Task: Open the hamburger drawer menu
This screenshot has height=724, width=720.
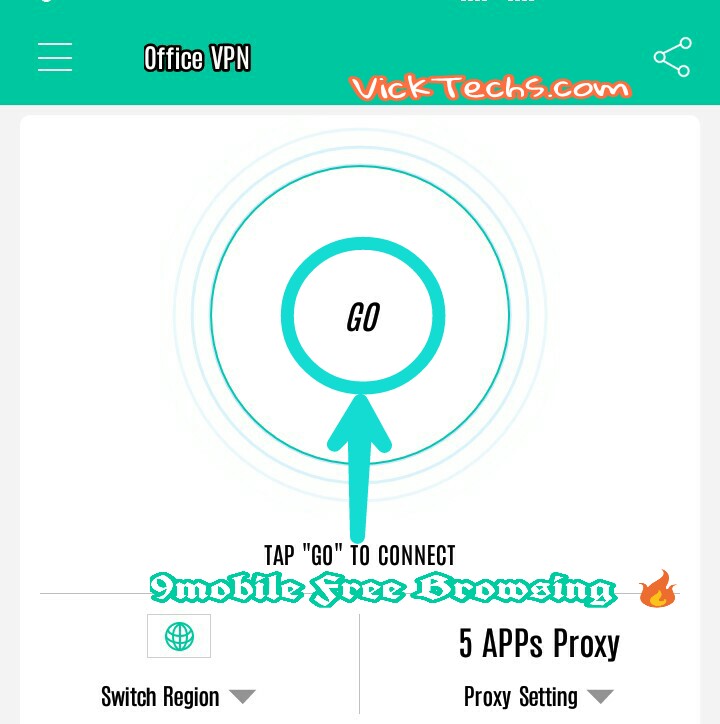Action: pos(55,57)
